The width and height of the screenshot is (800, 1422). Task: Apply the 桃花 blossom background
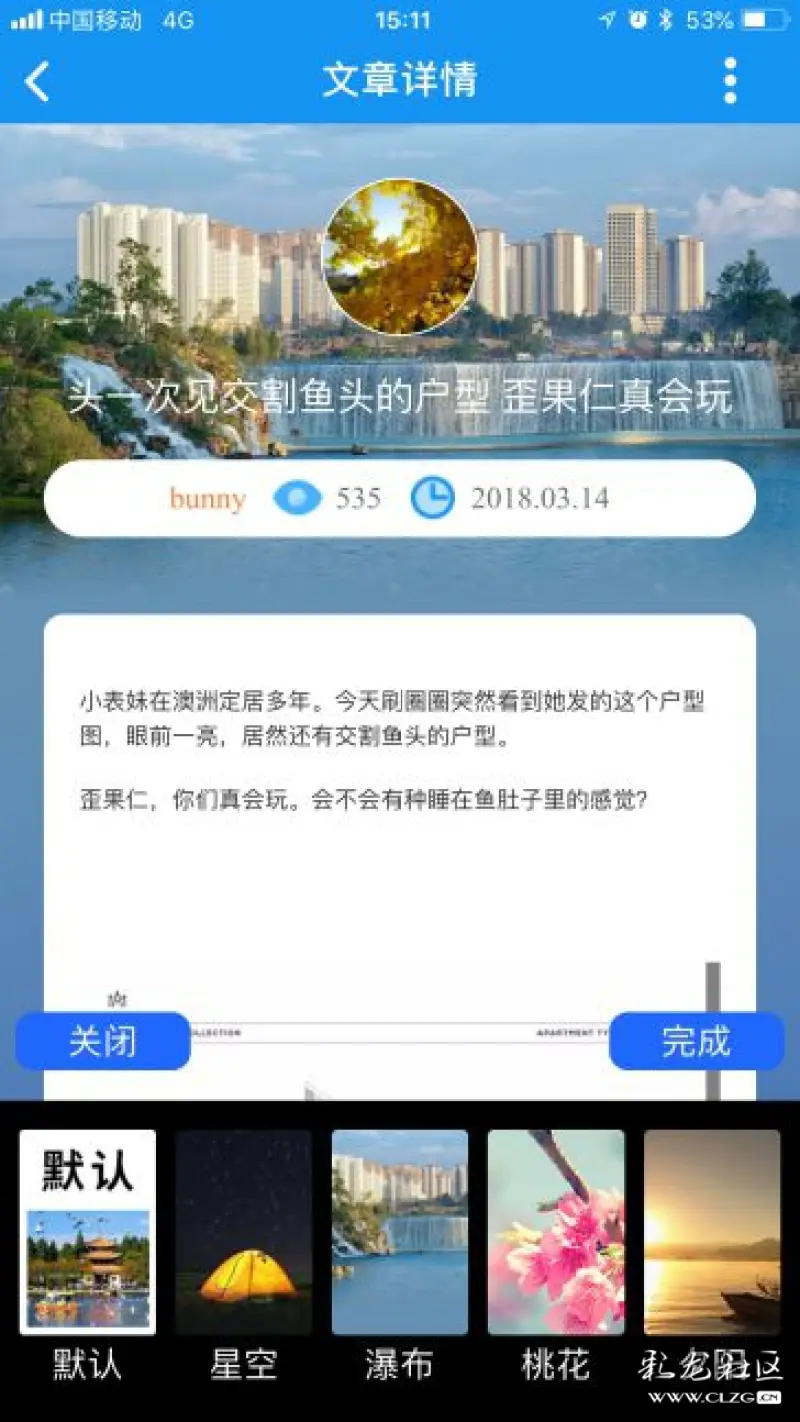(556, 1232)
